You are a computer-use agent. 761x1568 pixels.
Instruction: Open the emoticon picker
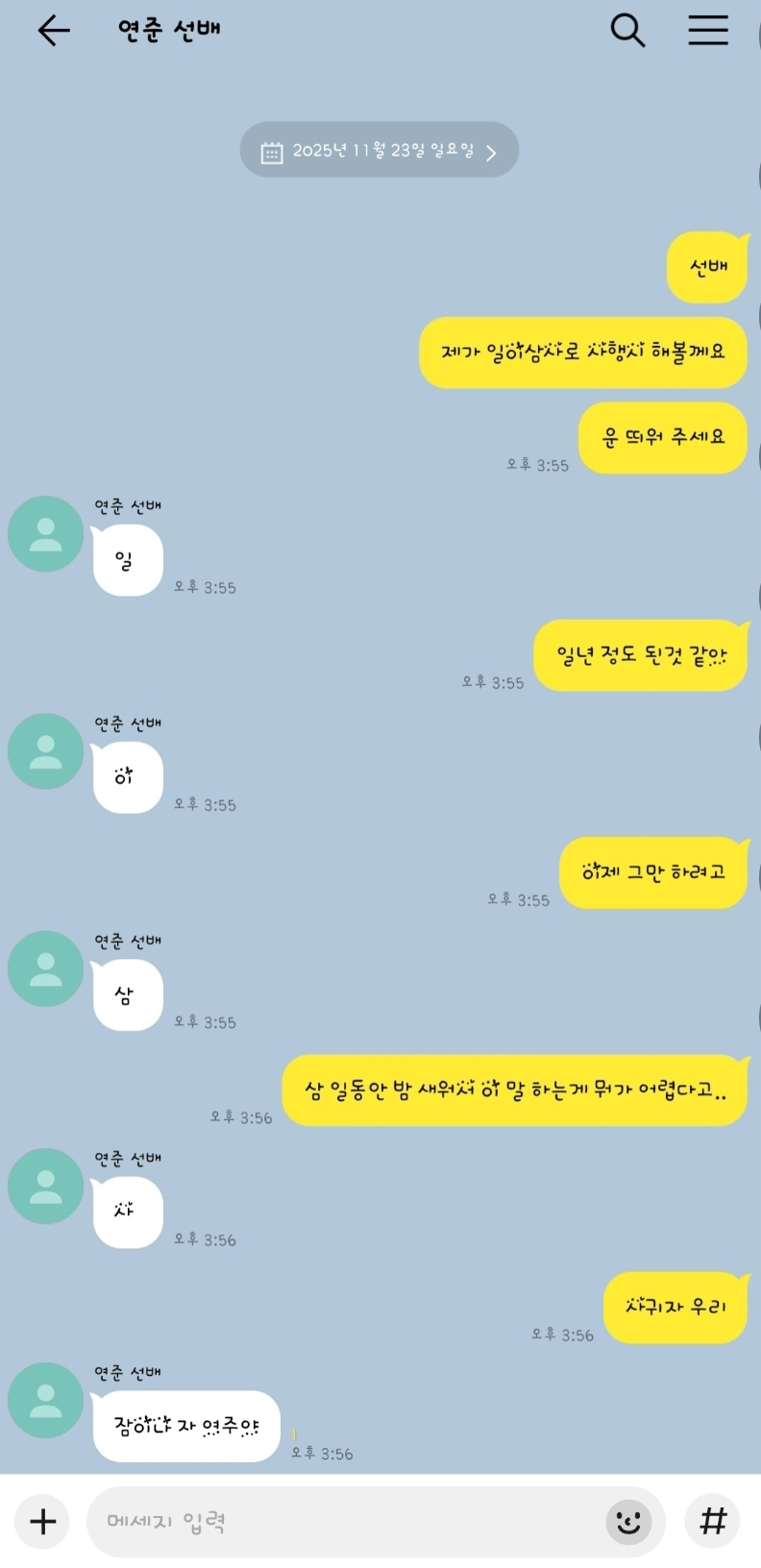(628, 1521)
